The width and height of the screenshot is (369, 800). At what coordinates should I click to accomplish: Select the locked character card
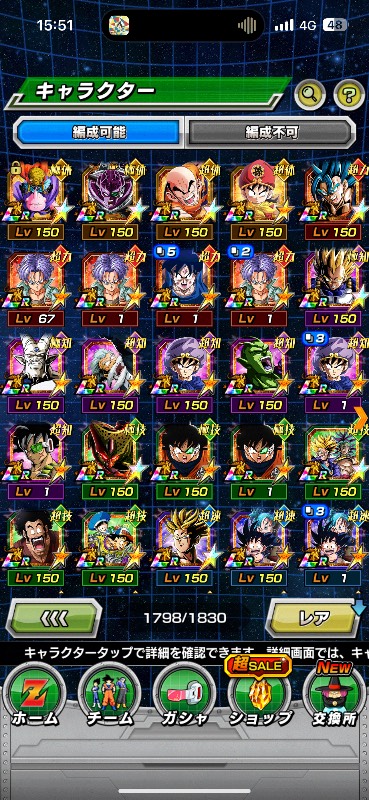pos(36,201)
